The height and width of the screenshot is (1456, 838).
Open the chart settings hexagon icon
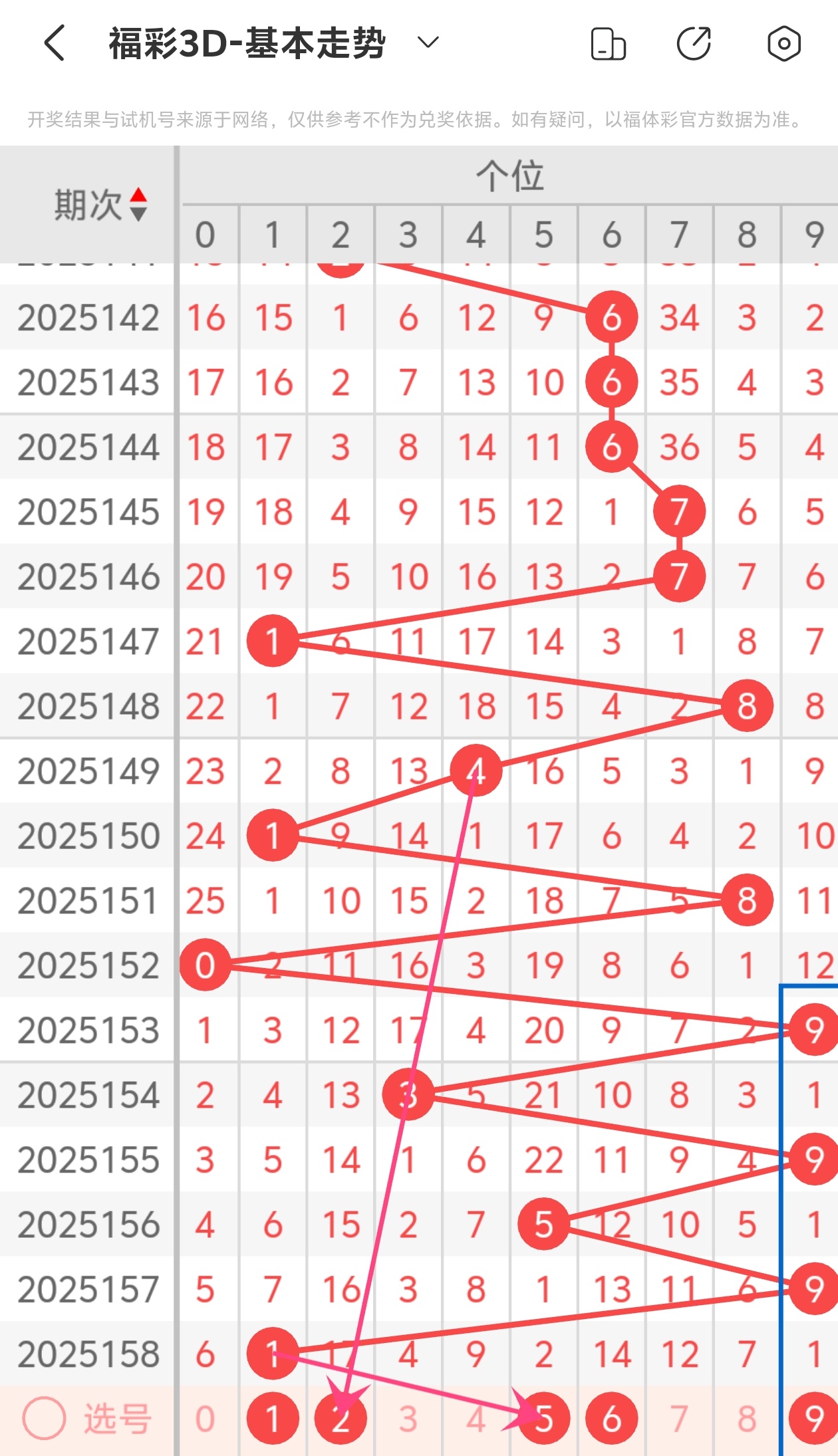click(x=783, y=44)
